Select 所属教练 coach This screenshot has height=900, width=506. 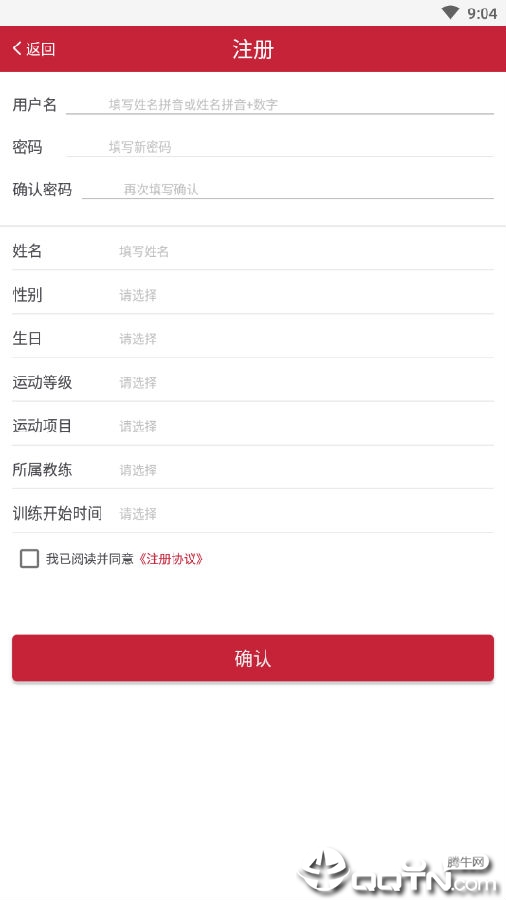pos(253,470)
